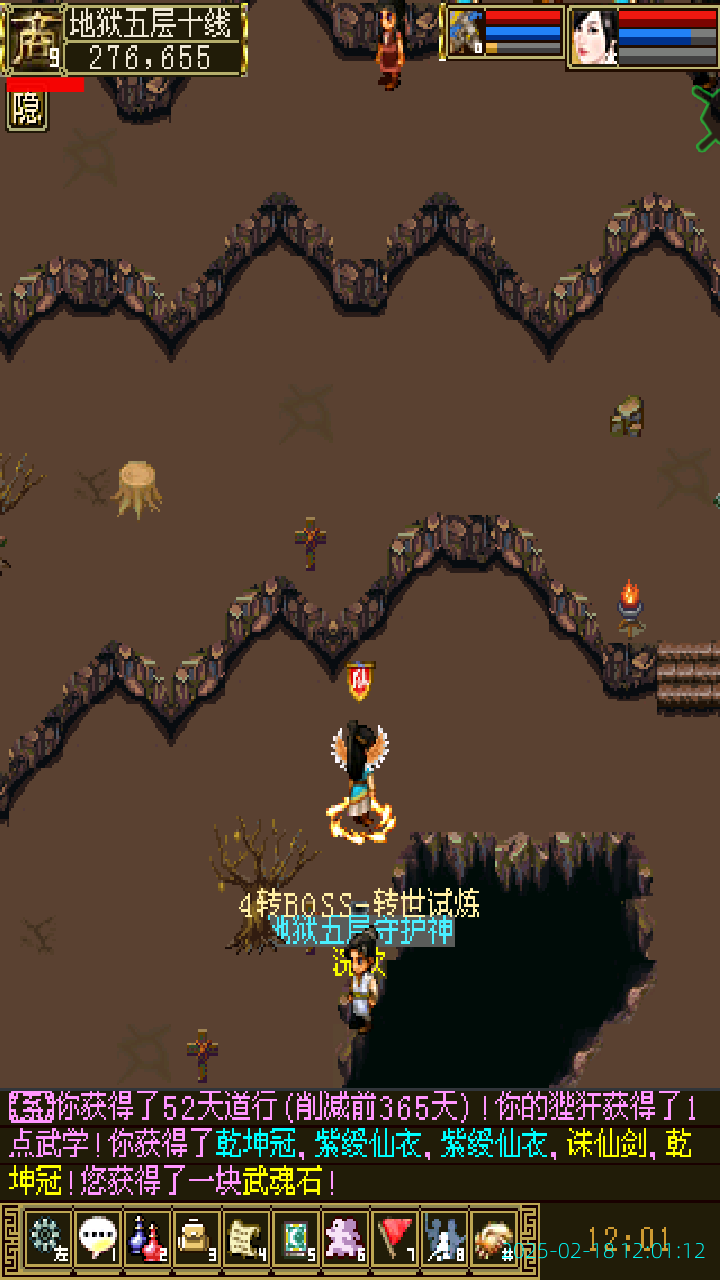Open the chat bubble shortcut
Screen dimensions: 720x1280
[98, 1239]
